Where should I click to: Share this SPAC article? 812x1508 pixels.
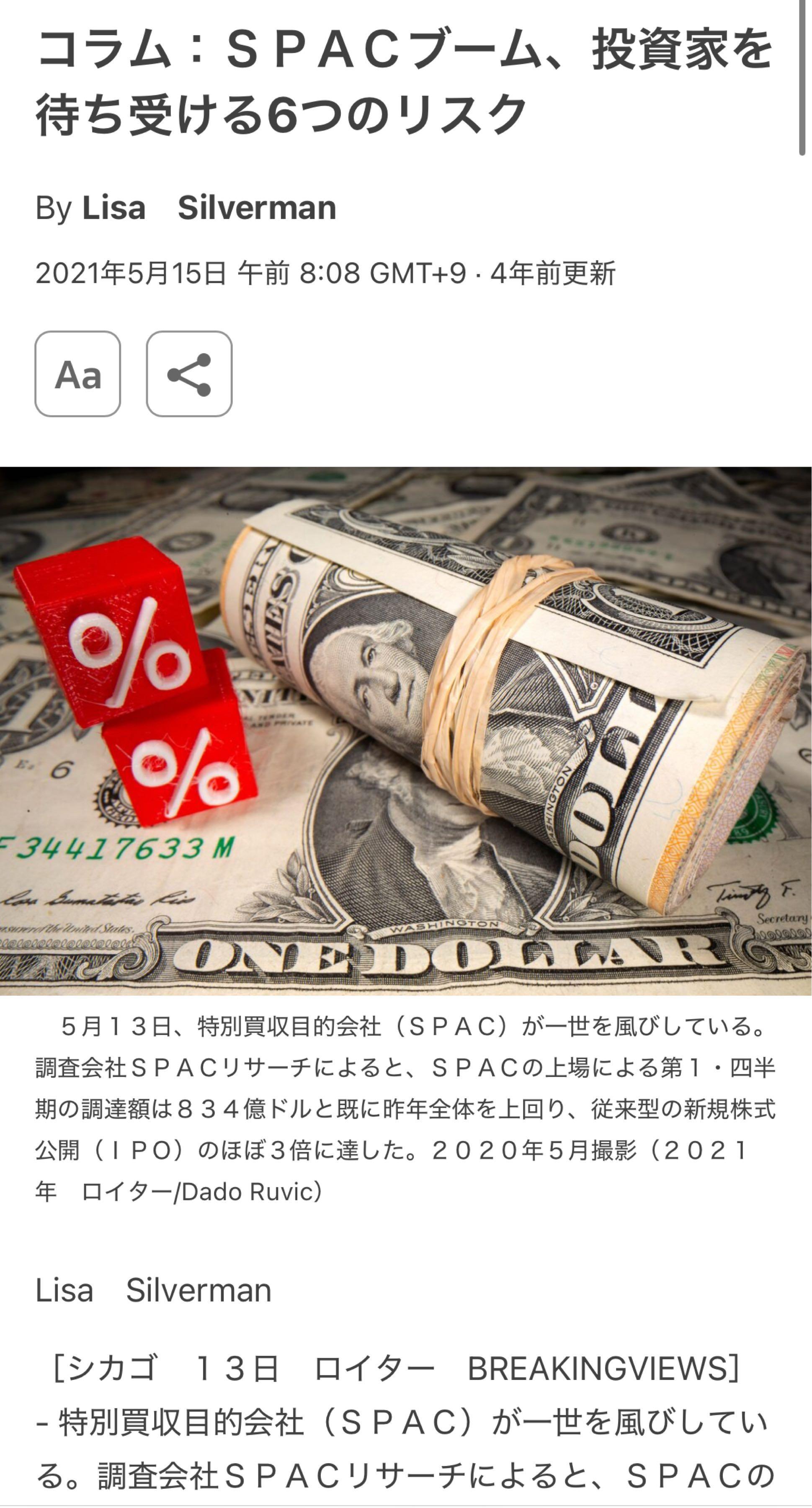189,374
